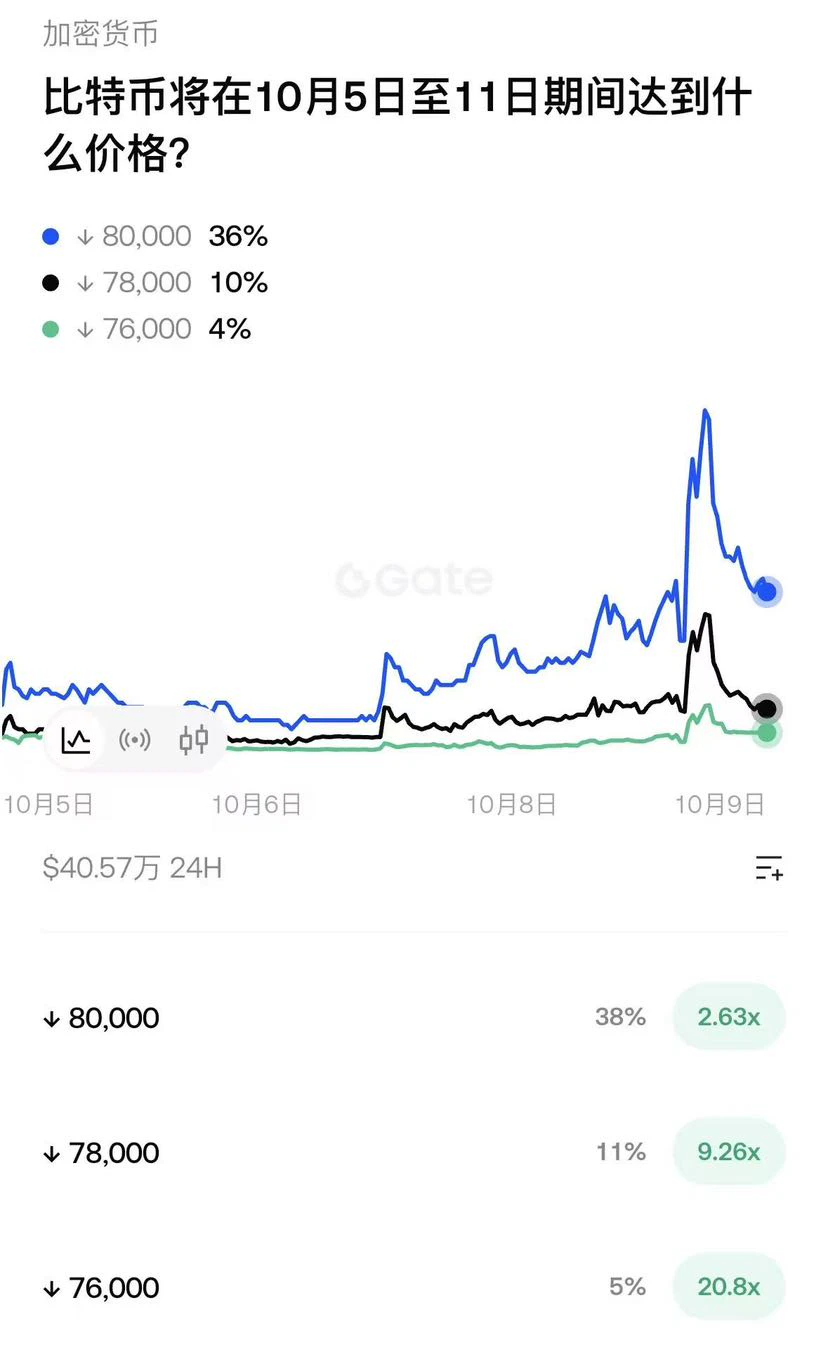Open the ↓ 80,000 market row
The width and height of the screenshot is (828, 1364).
point(414,1017)
